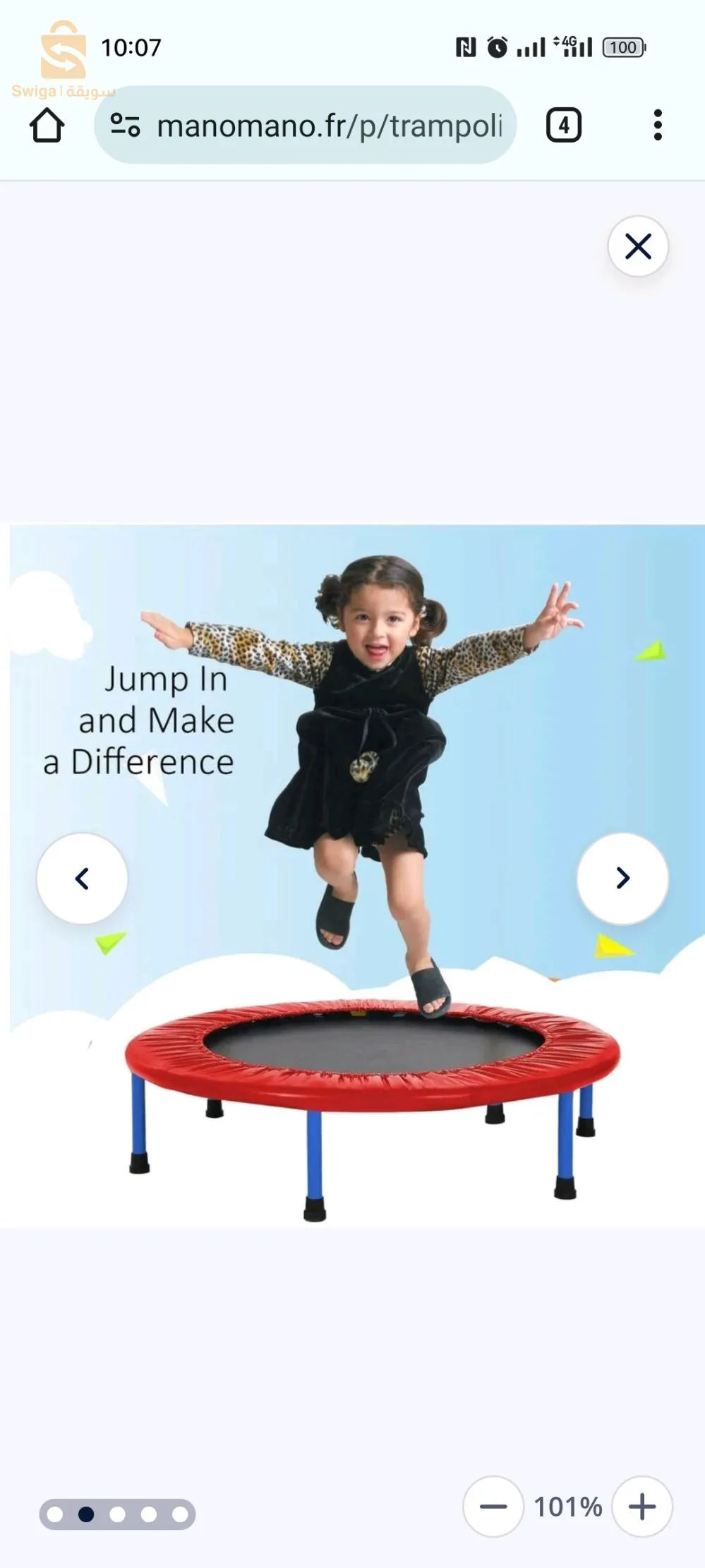Screen dimensions: 705x1568
Task: Open the browser overflow menu
Action: [x=658, y=126]
